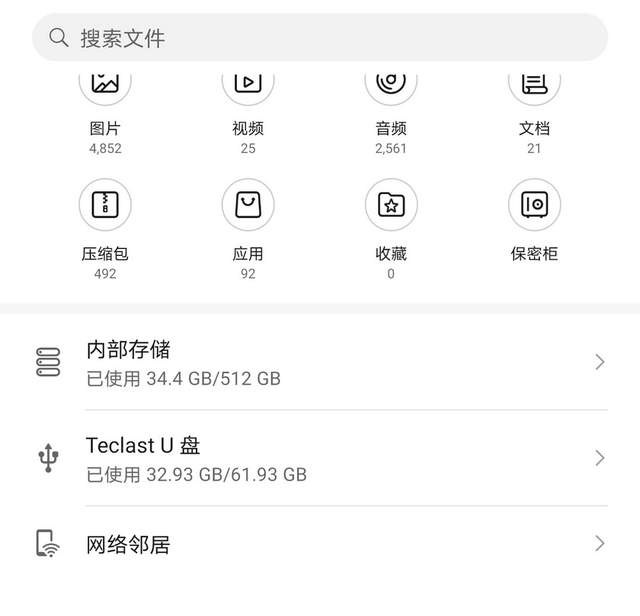Browse the Teclast U 盘 drive

[320, 458]
